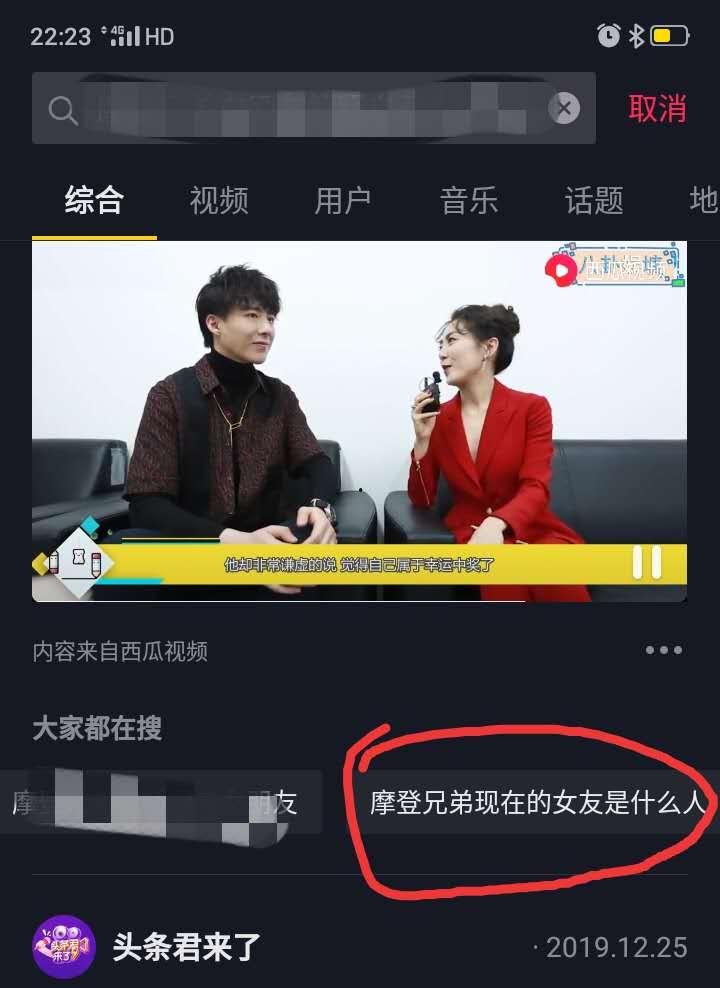The height and width of the screenshot is (988, 720).
Task: Switch to the 视频 tab
Action: (219, 202)
